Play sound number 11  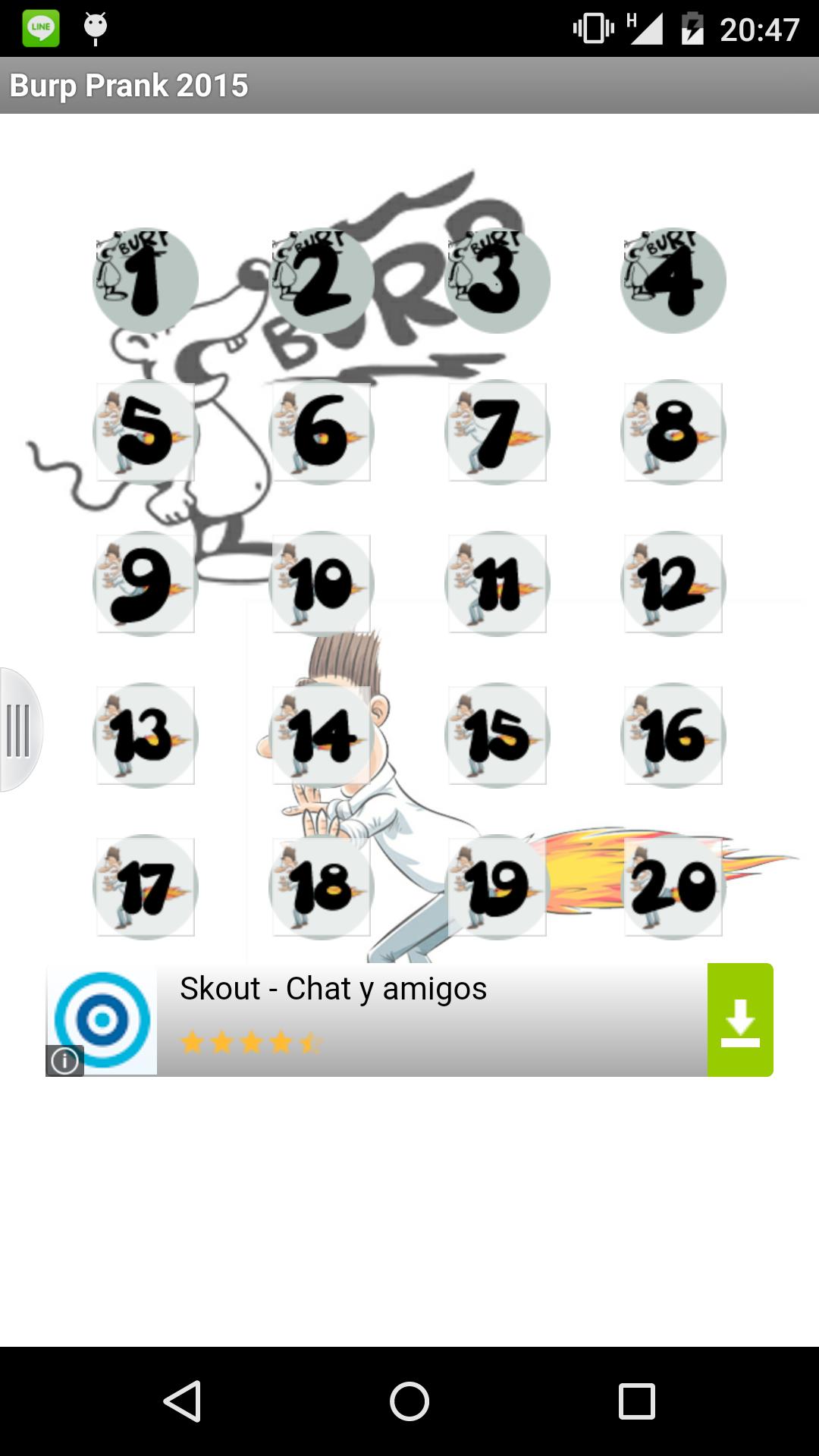[x=497, y=584]
